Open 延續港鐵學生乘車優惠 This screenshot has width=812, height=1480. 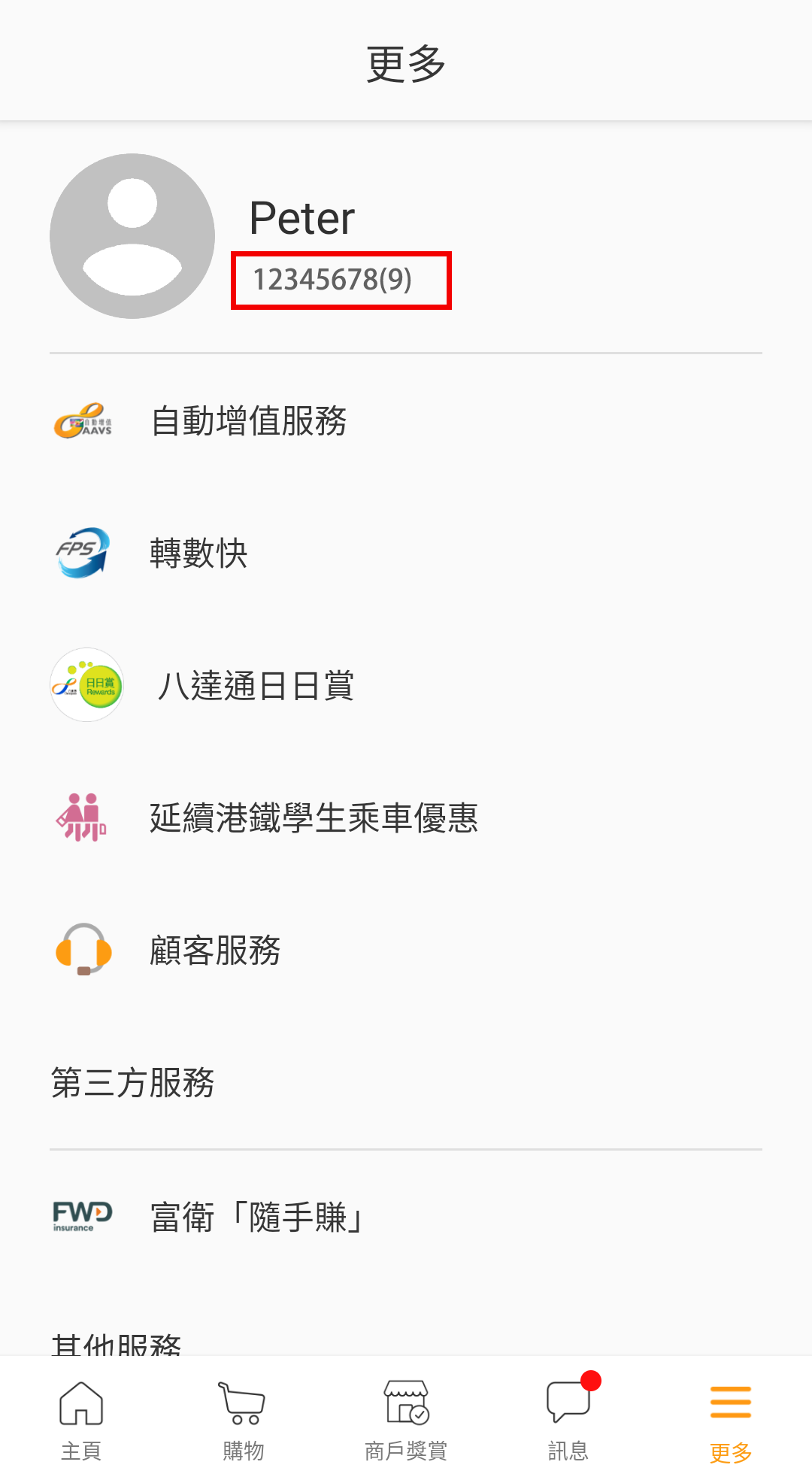[x=406, y=817]
